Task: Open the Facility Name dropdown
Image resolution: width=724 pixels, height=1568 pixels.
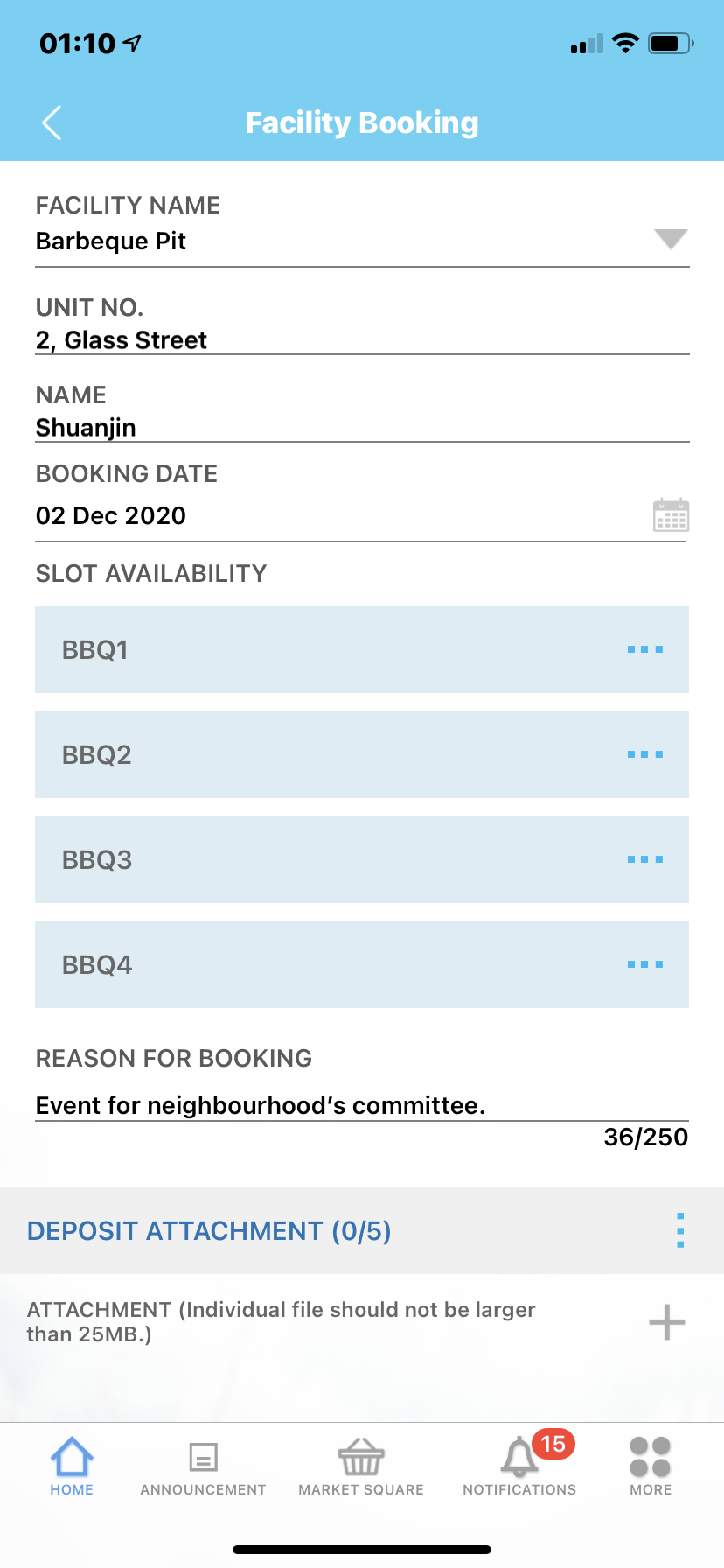Action: click(671, 239)
